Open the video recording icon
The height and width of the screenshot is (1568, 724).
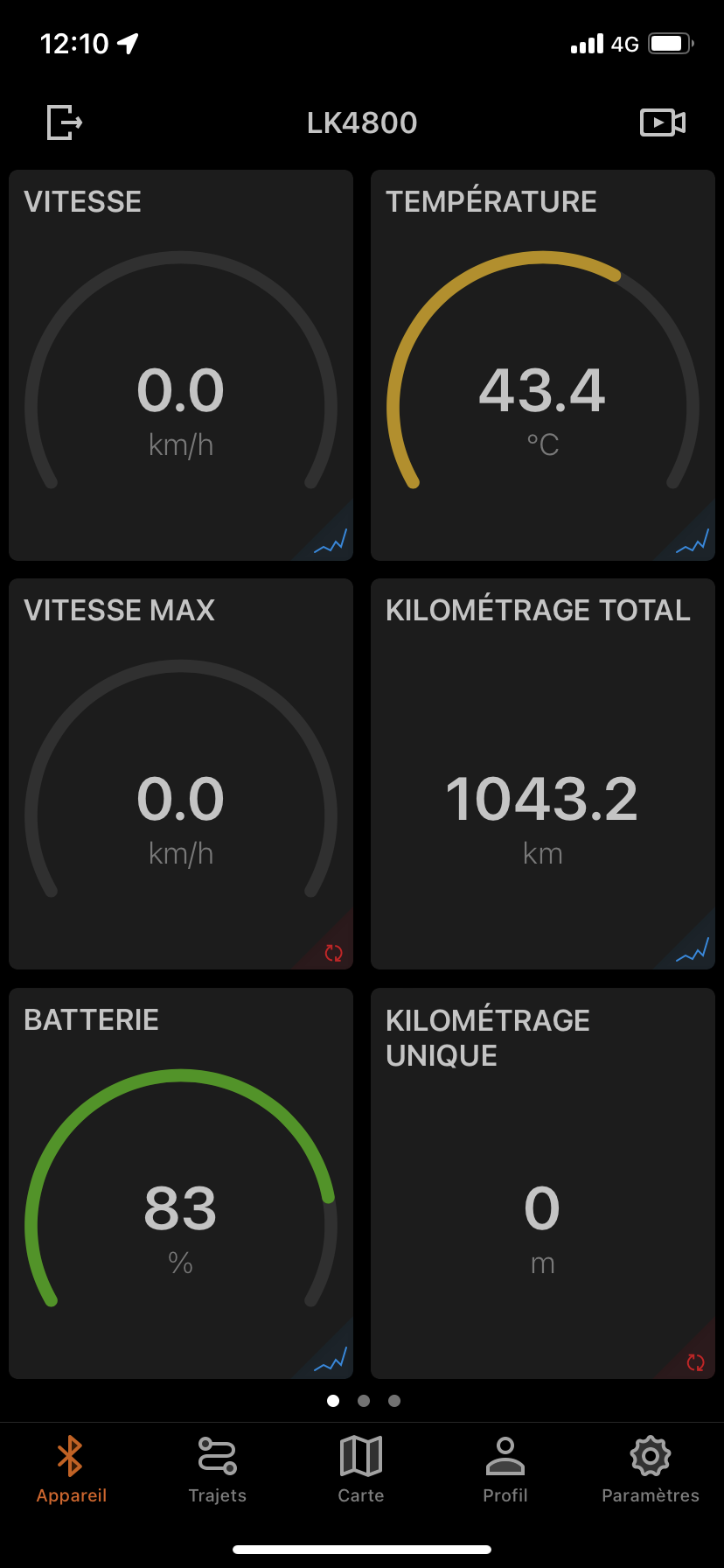pos(663,122)
